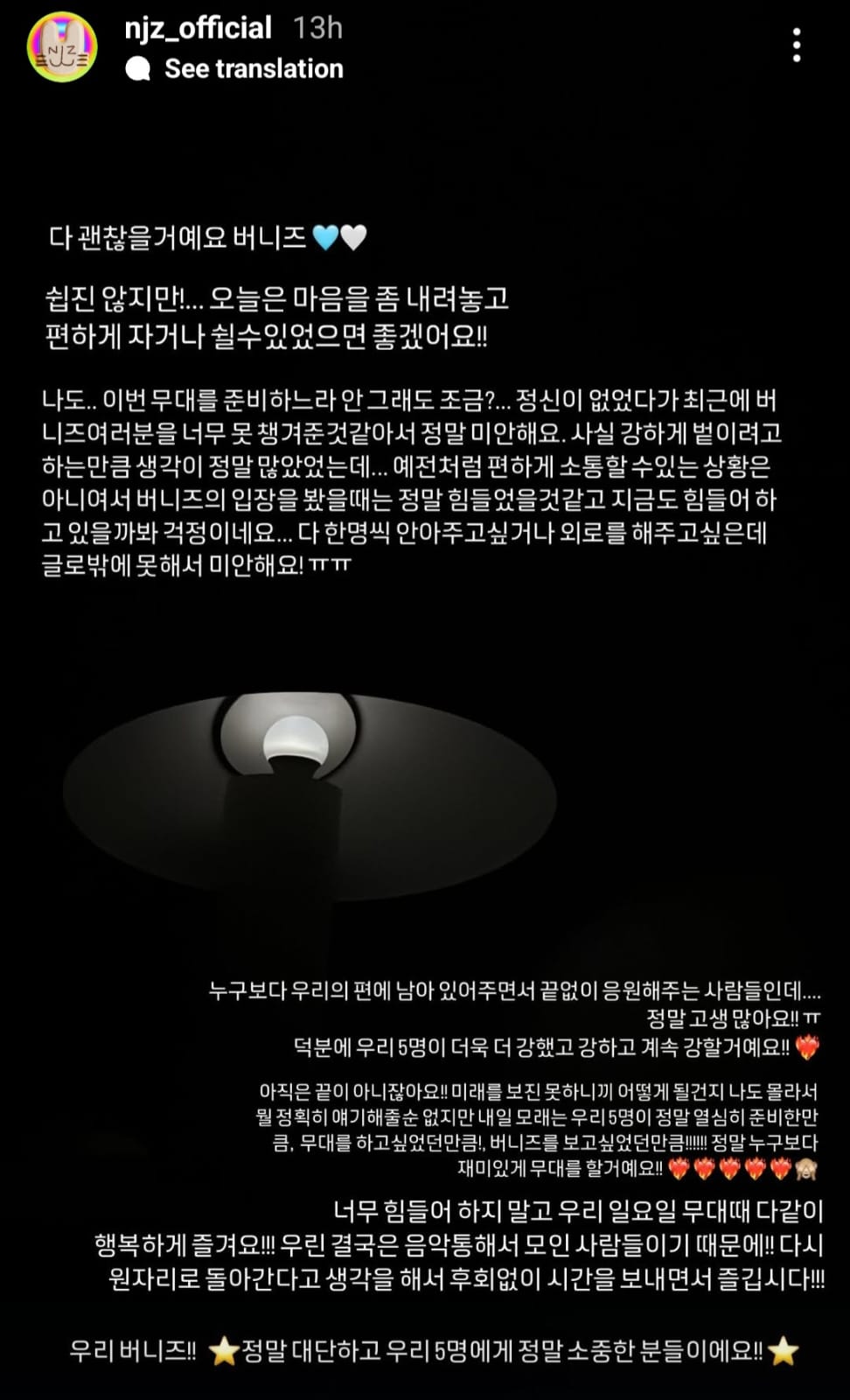Tap the njz_official username
Image resolution: width=850 pixels, height=1400 pixels.
199,28
